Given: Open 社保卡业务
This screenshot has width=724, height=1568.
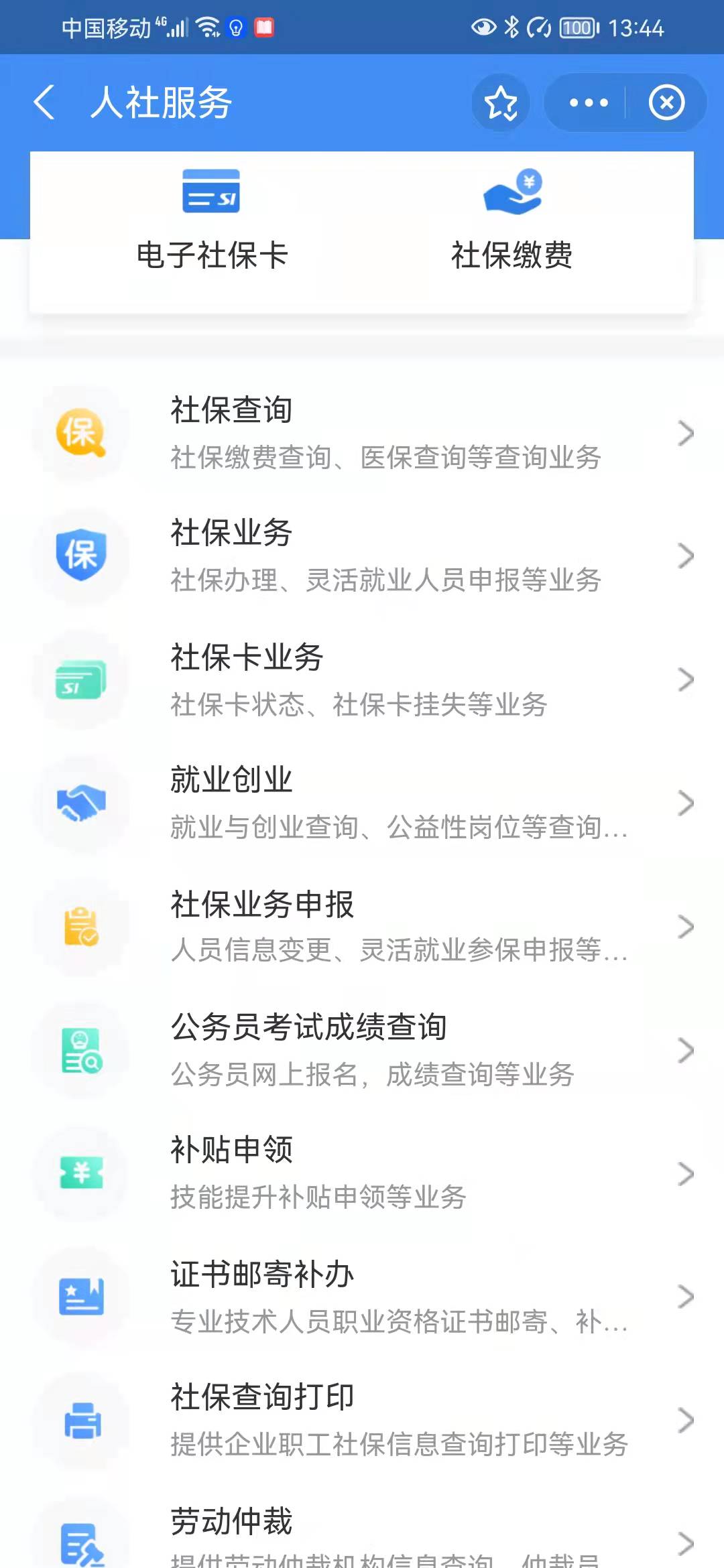Looking at the screenshot, I should [362, 679].
